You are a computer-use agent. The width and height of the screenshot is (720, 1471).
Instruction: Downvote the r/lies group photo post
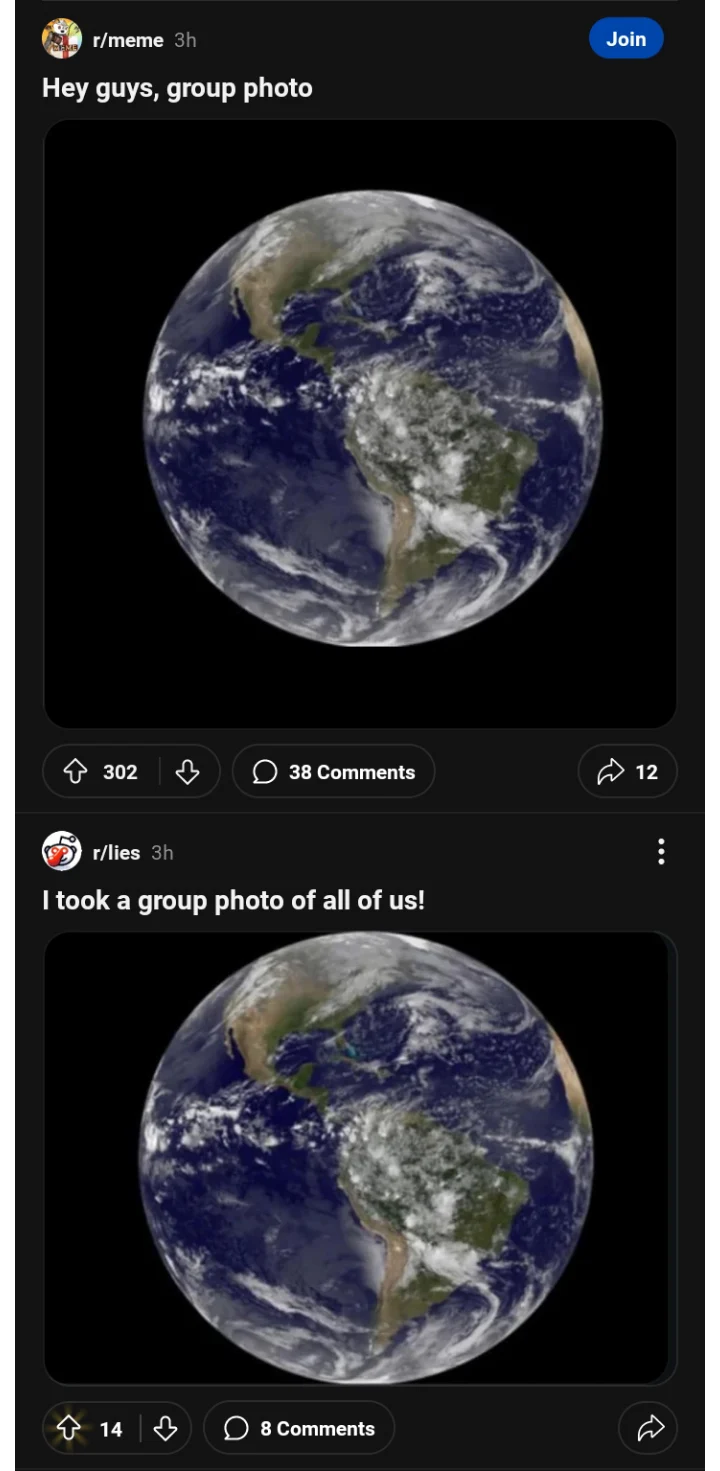coord(165,1429)
